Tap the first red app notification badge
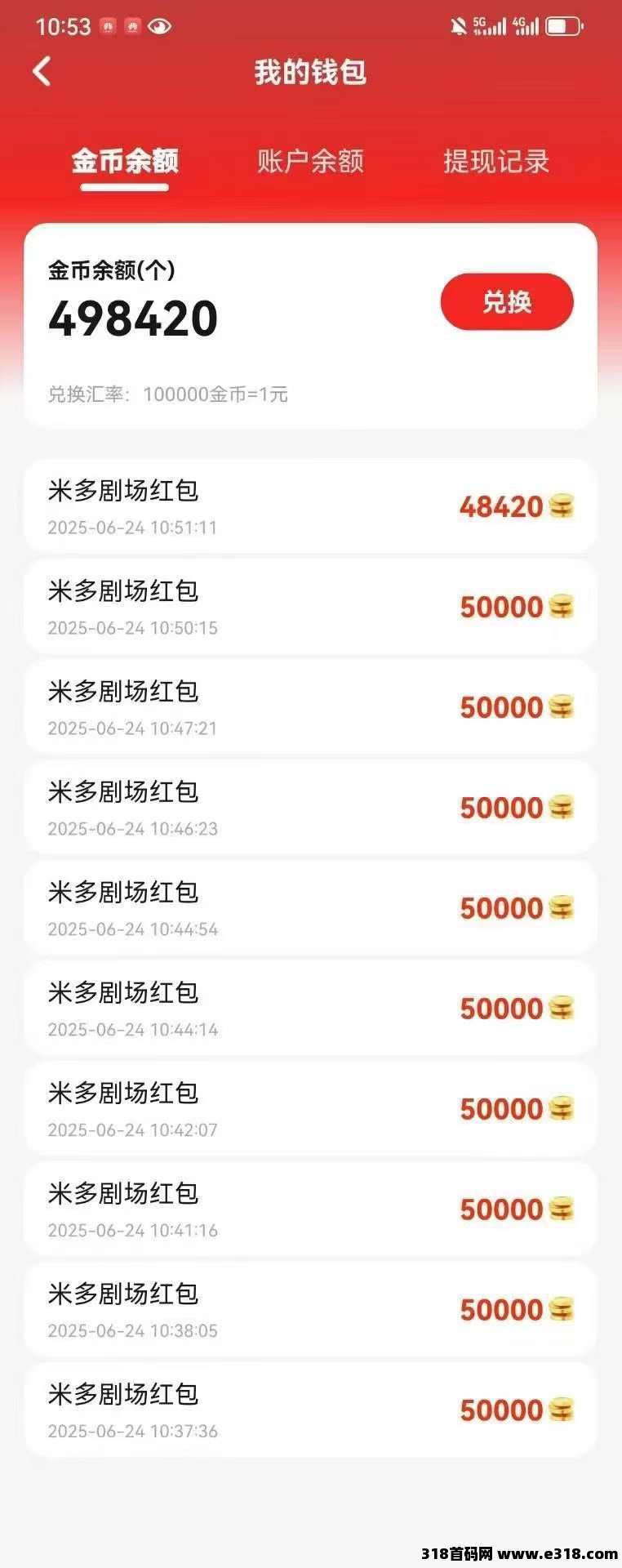 pyautogui.click(x=107, y=25)
